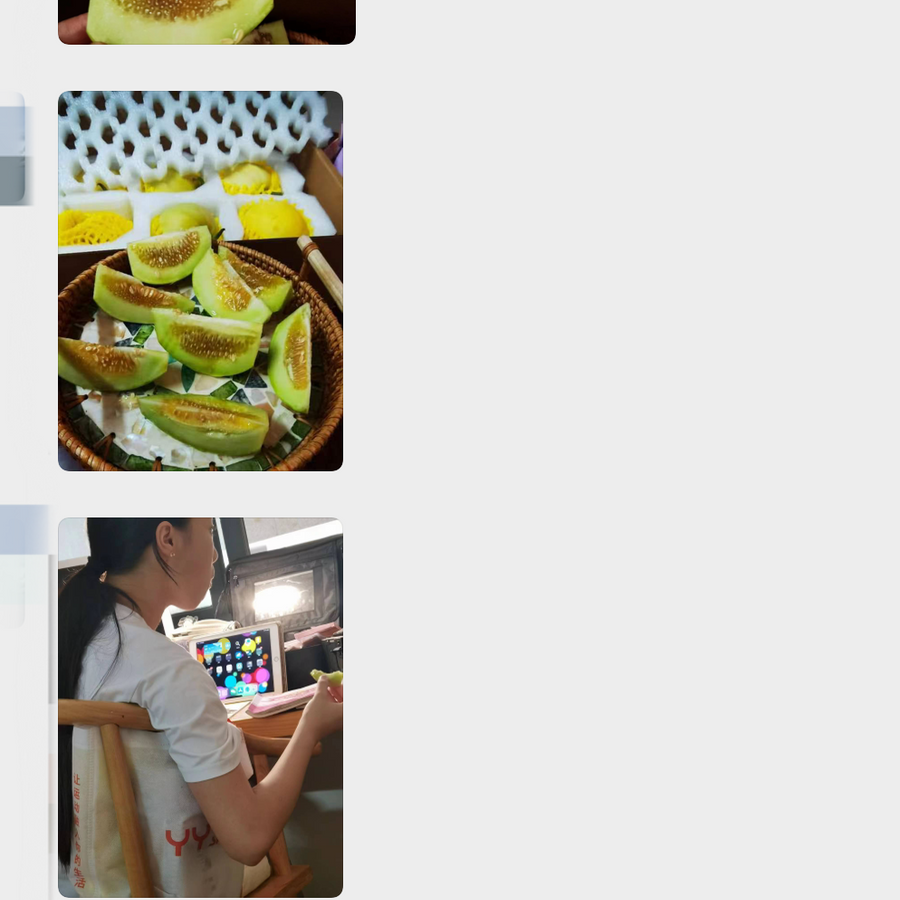Open the partially visible melon photo at top
Screen dimensions: 900x900
pyautogui.click(x=206, y=21)
